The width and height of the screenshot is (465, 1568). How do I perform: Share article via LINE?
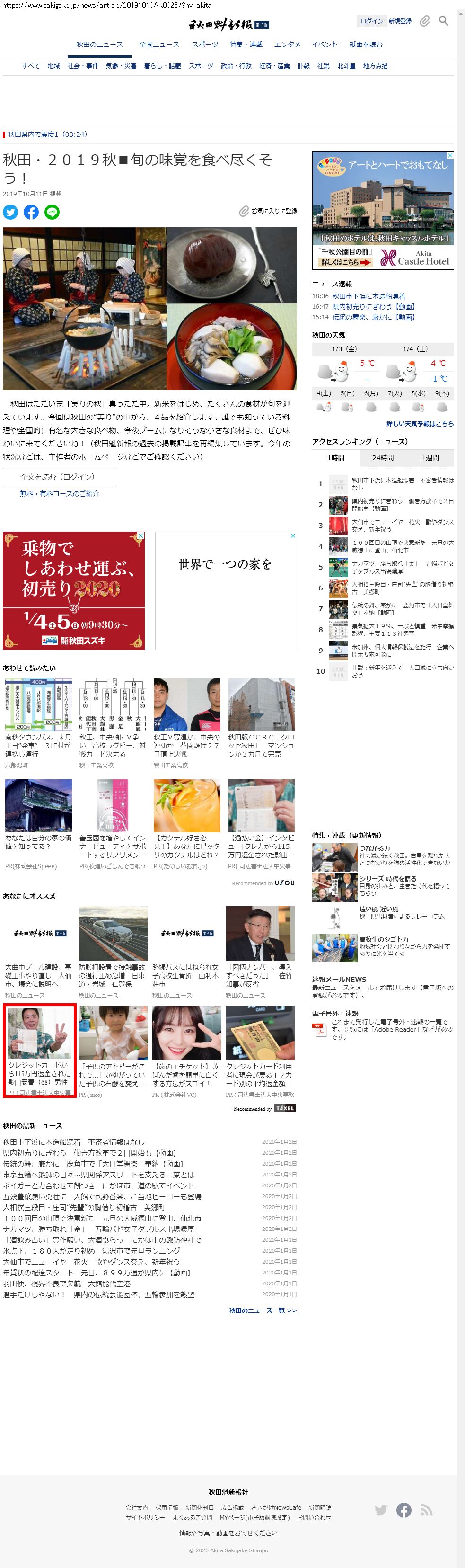point(53,212)
